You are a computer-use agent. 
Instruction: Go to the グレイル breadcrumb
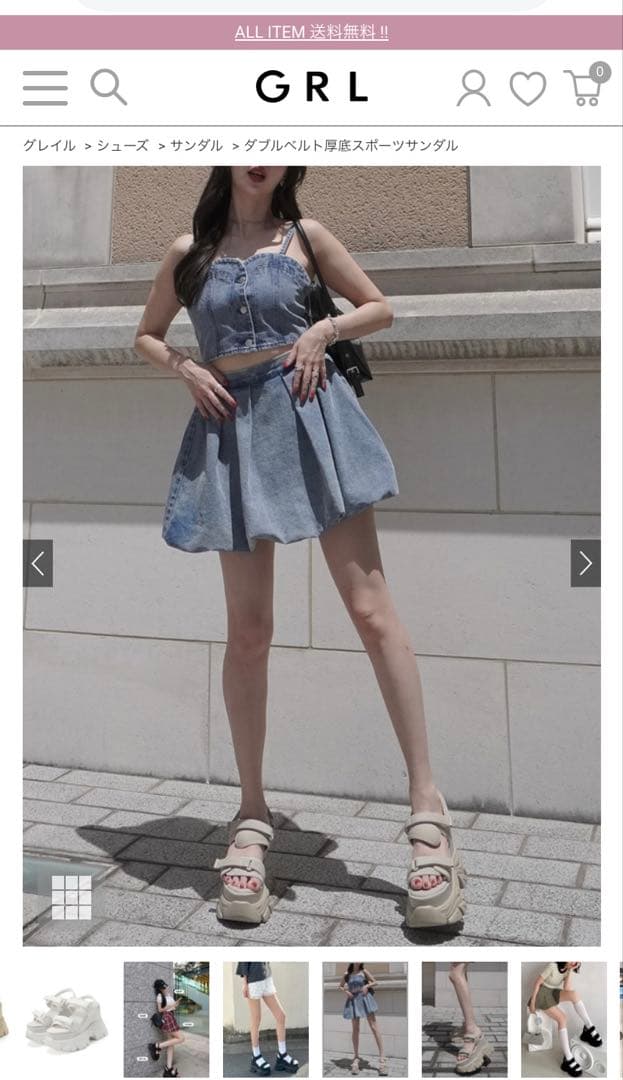[x=49, y=145]
